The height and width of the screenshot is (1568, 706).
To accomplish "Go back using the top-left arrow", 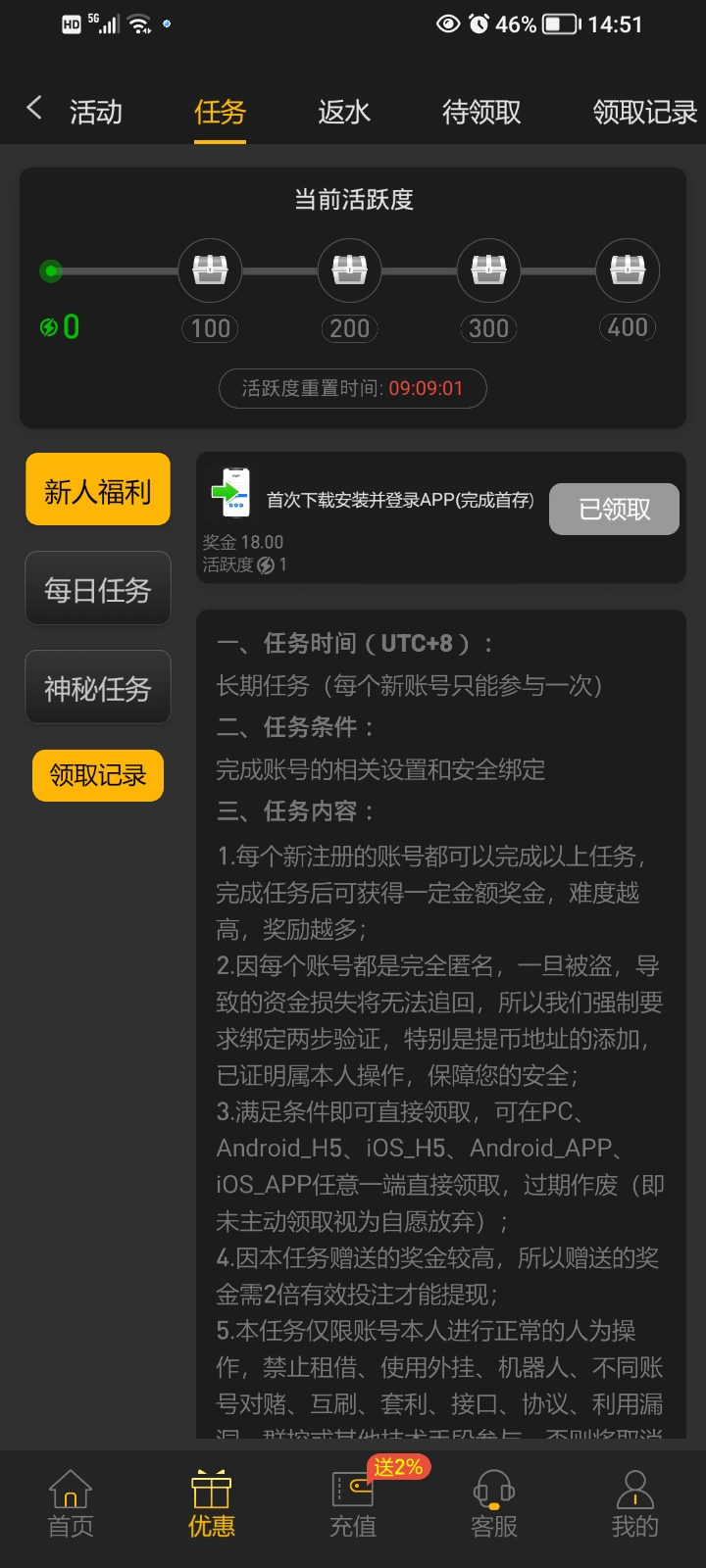I will click(x=34, y=109).
